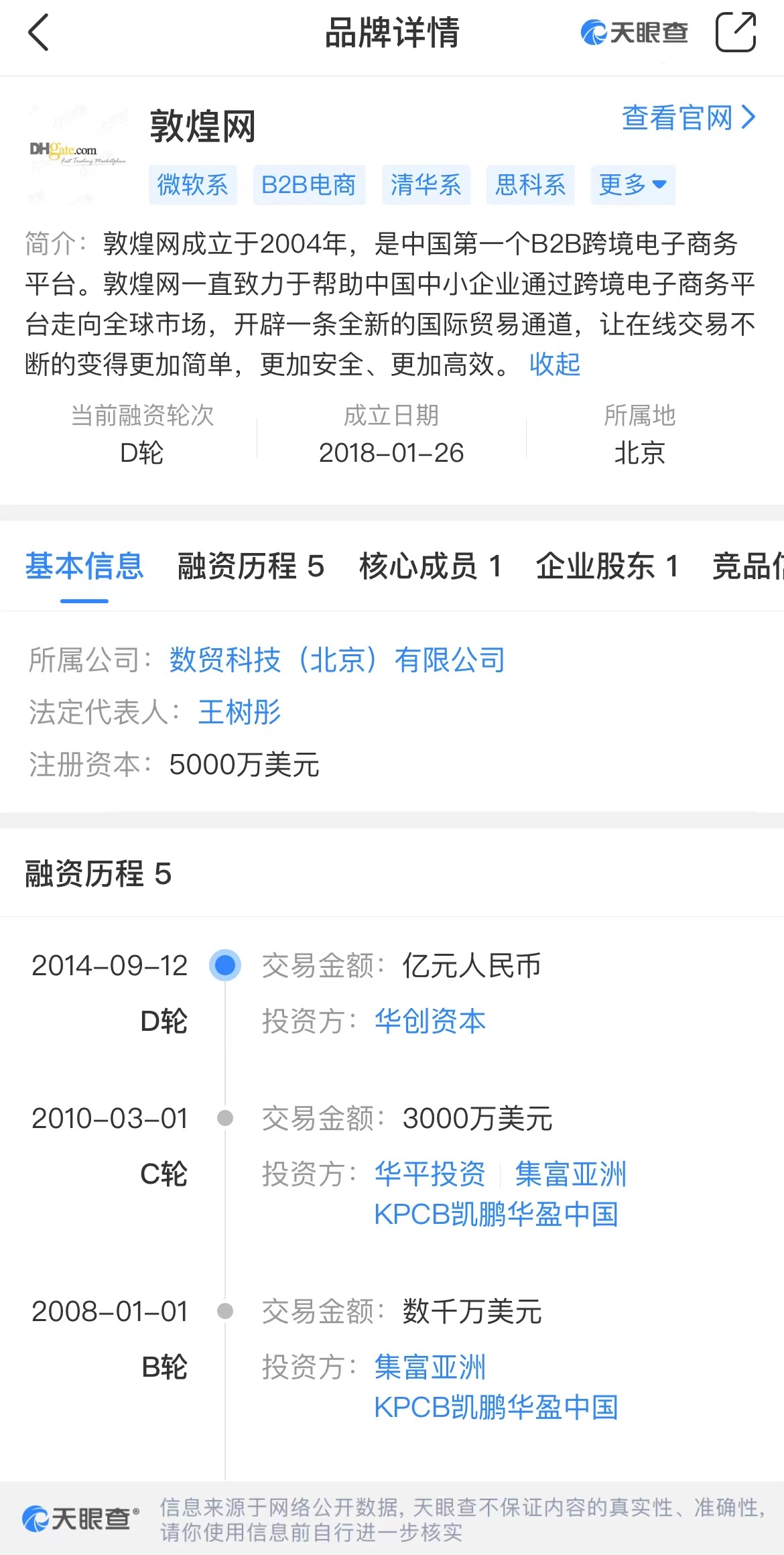
Task: Open 集富亚洲 in the C轮 entry
Action: coord(571,1174)
